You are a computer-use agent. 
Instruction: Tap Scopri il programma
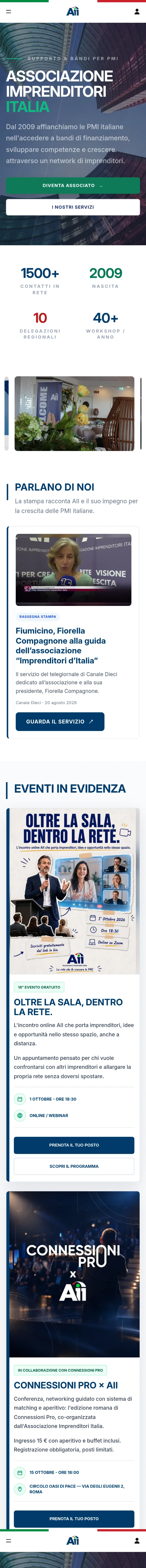click(74, 1166)
